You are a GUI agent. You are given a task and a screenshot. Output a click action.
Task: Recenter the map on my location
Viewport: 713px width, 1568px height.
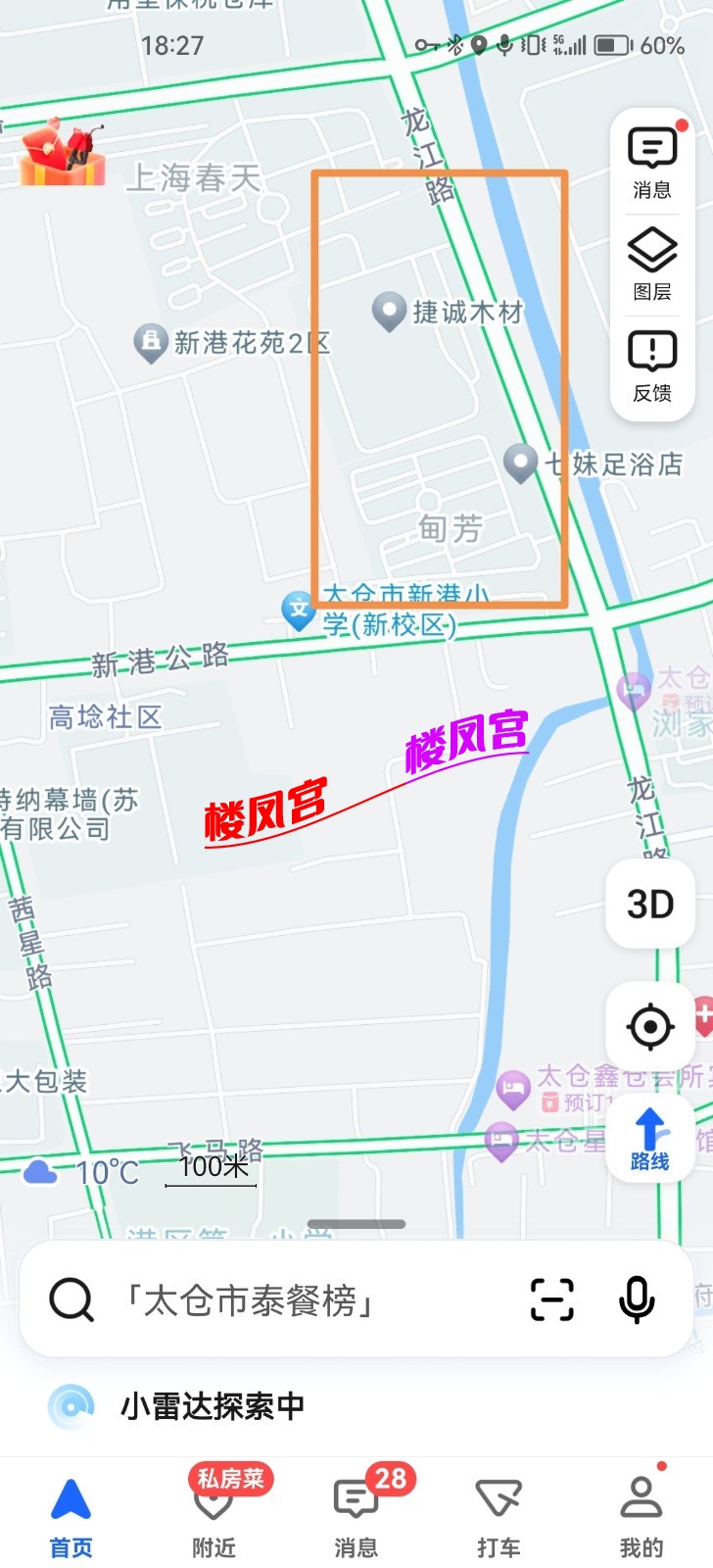pyautogui.click(x=650, y=1027)
